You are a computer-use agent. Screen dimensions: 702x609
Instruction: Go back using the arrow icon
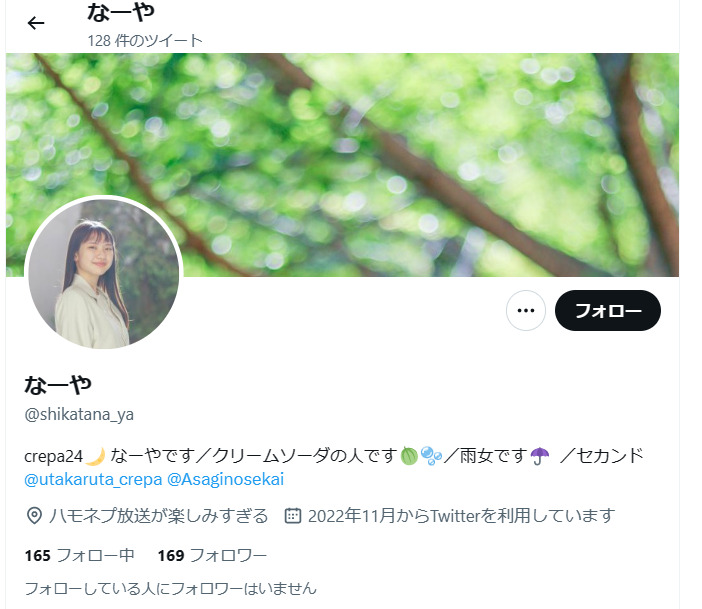(x=36, y=23)
